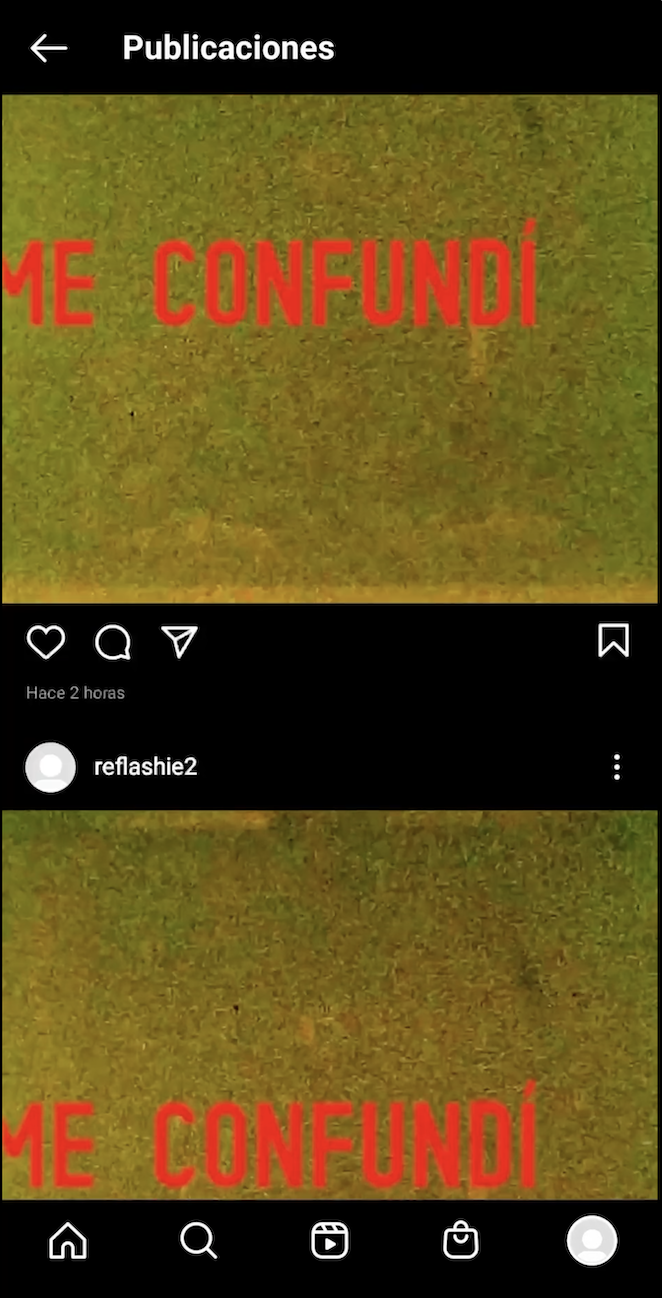This screenshot has height=1298, width=662.
Task: Open the reflashie2 username link
Action: pos(145,767)
